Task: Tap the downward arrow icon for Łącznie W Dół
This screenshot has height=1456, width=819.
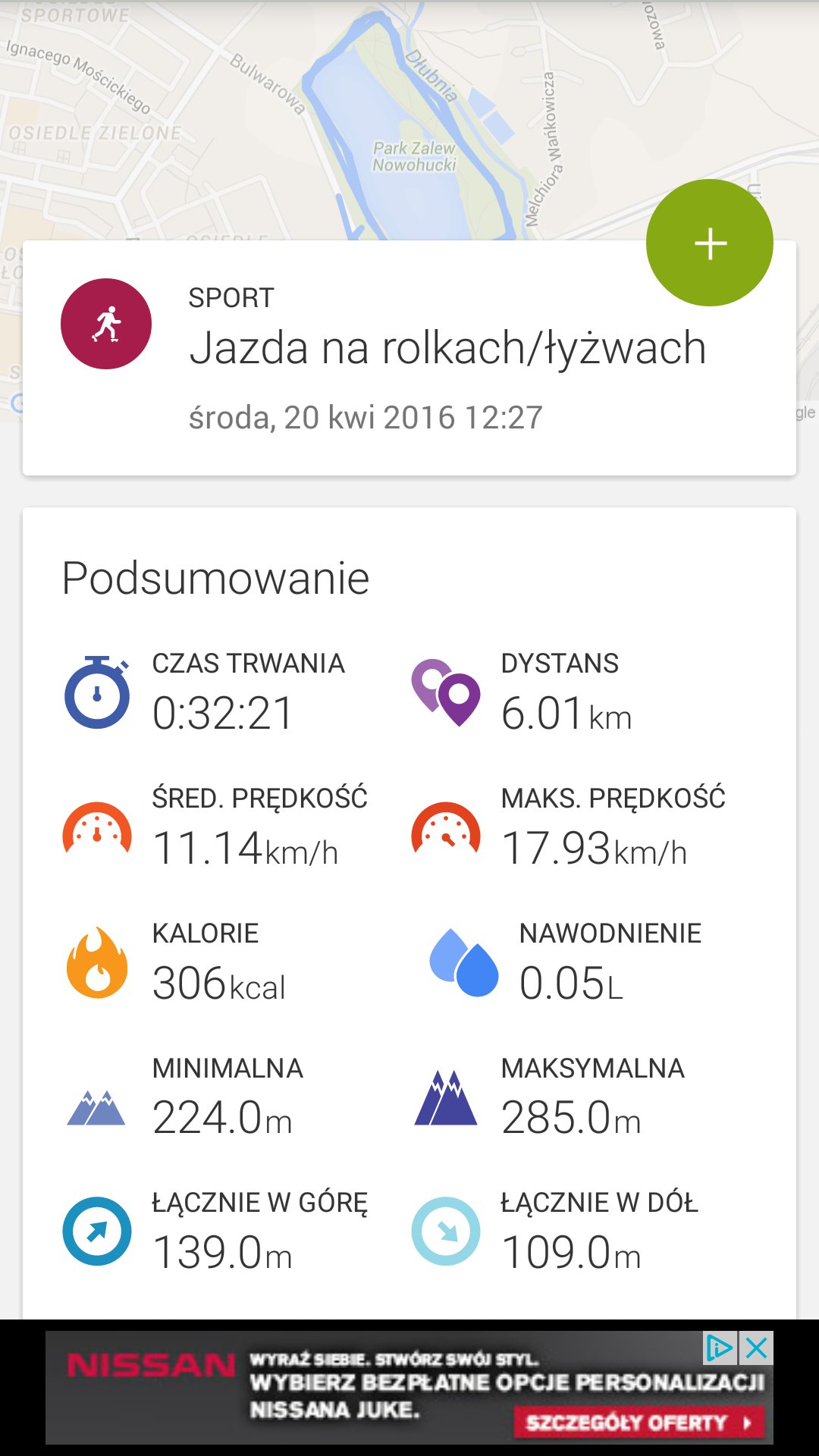Action: (446, 1230)
